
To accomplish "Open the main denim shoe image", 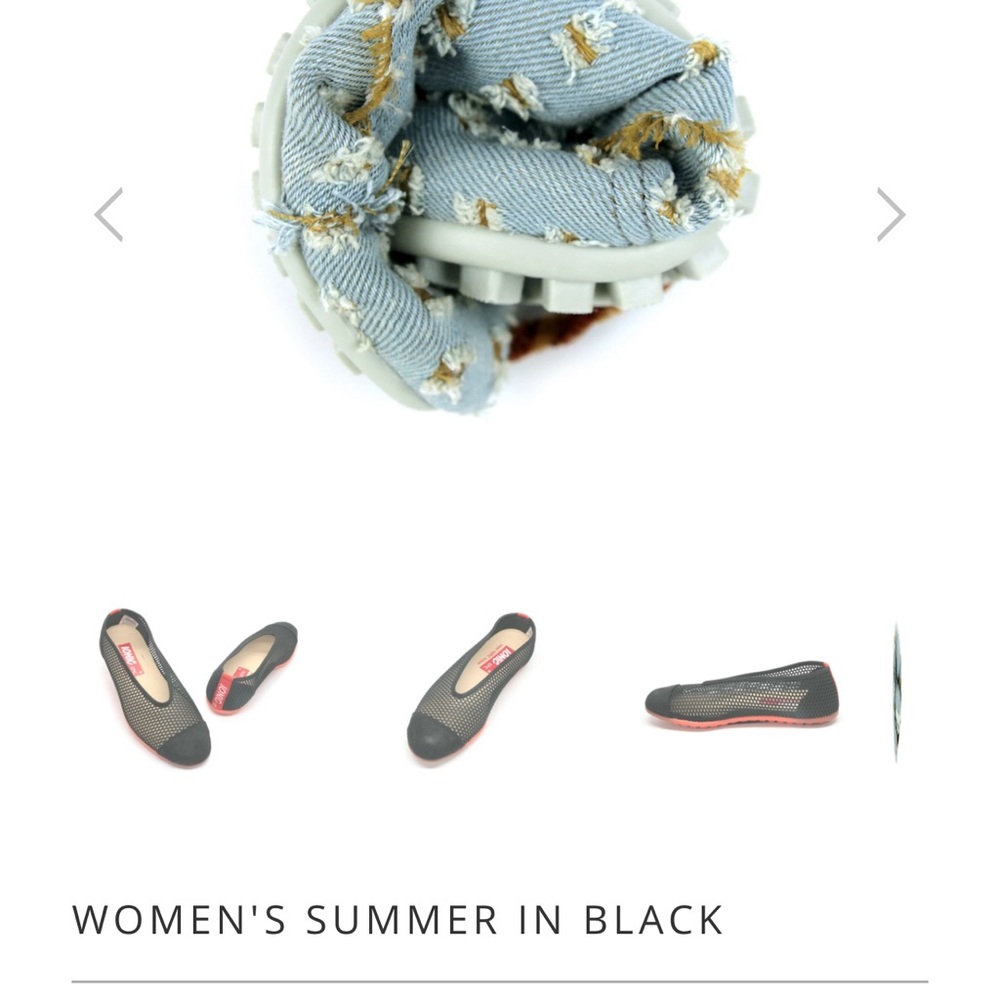I will click(500, 200).
